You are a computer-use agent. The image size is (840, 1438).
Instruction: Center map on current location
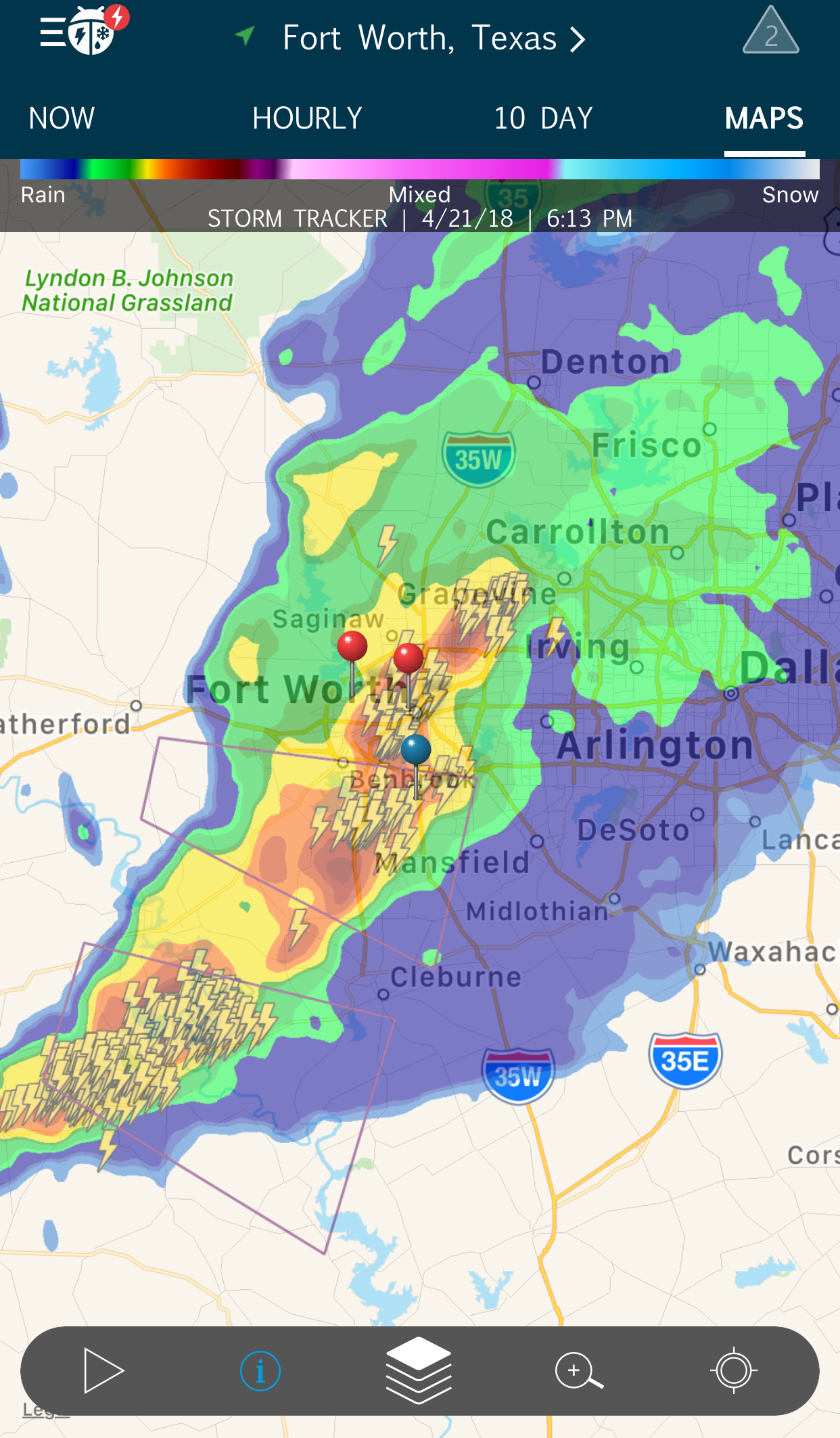(734, 1370)
